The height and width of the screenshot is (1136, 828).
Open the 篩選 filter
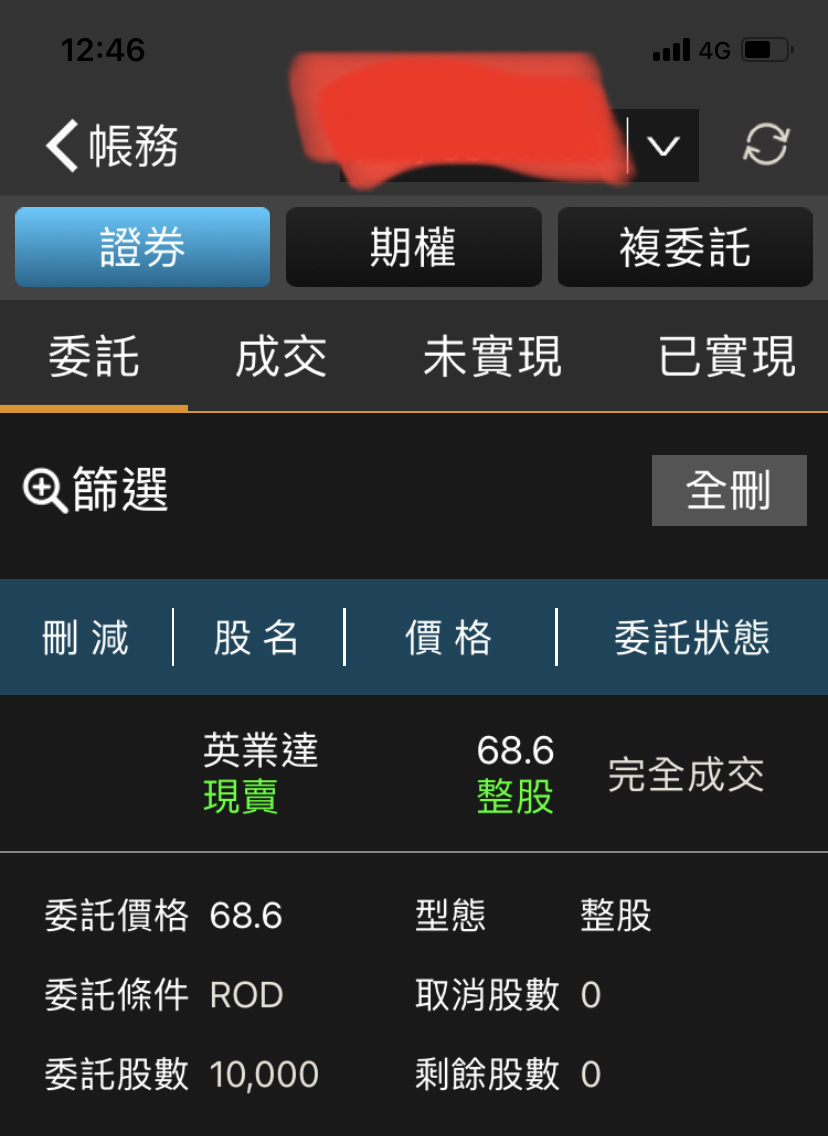(x=96, y=491)
